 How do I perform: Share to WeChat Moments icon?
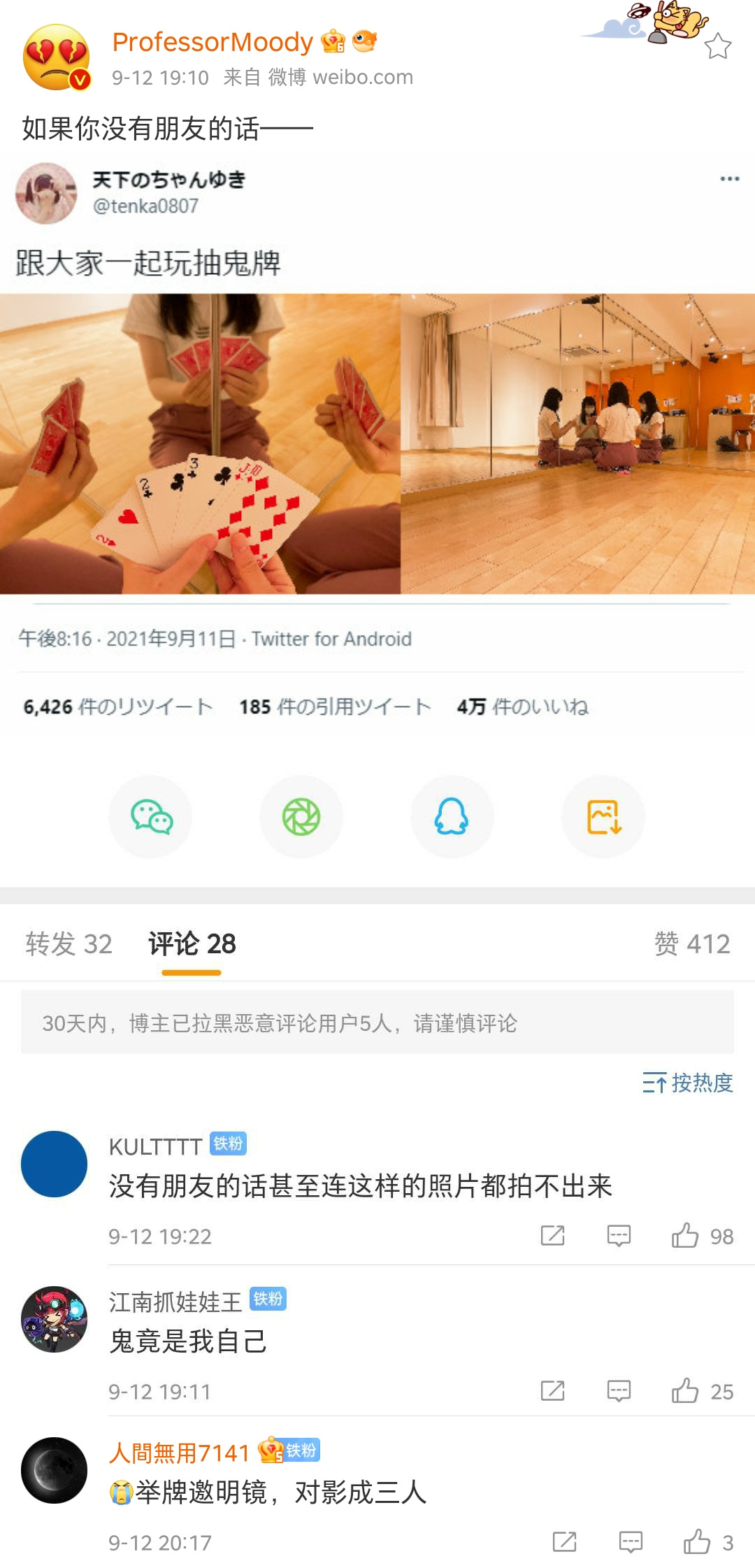pyautogui.click(x=301, y=817)
